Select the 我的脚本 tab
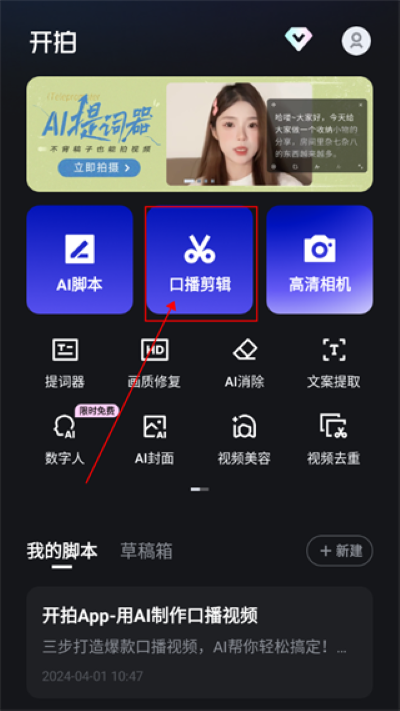This screenshot has width=400, height=711. [62, 551]
